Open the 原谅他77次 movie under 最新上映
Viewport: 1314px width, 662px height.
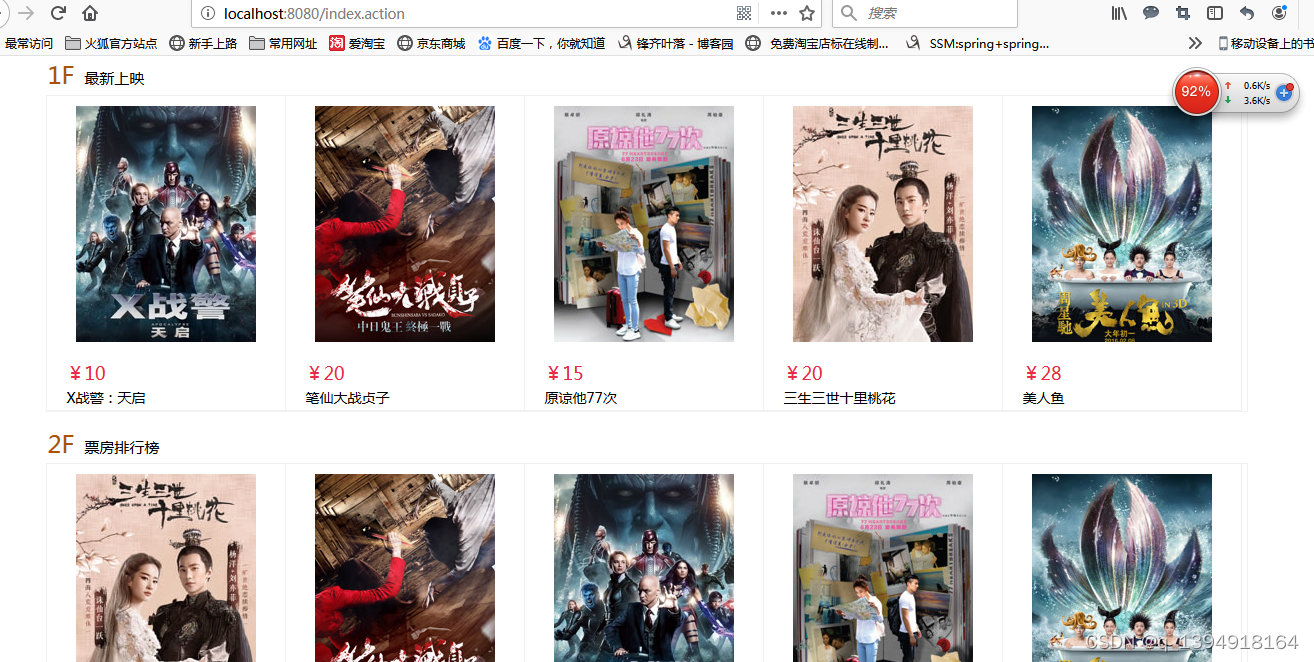click(x=644, y=224)
